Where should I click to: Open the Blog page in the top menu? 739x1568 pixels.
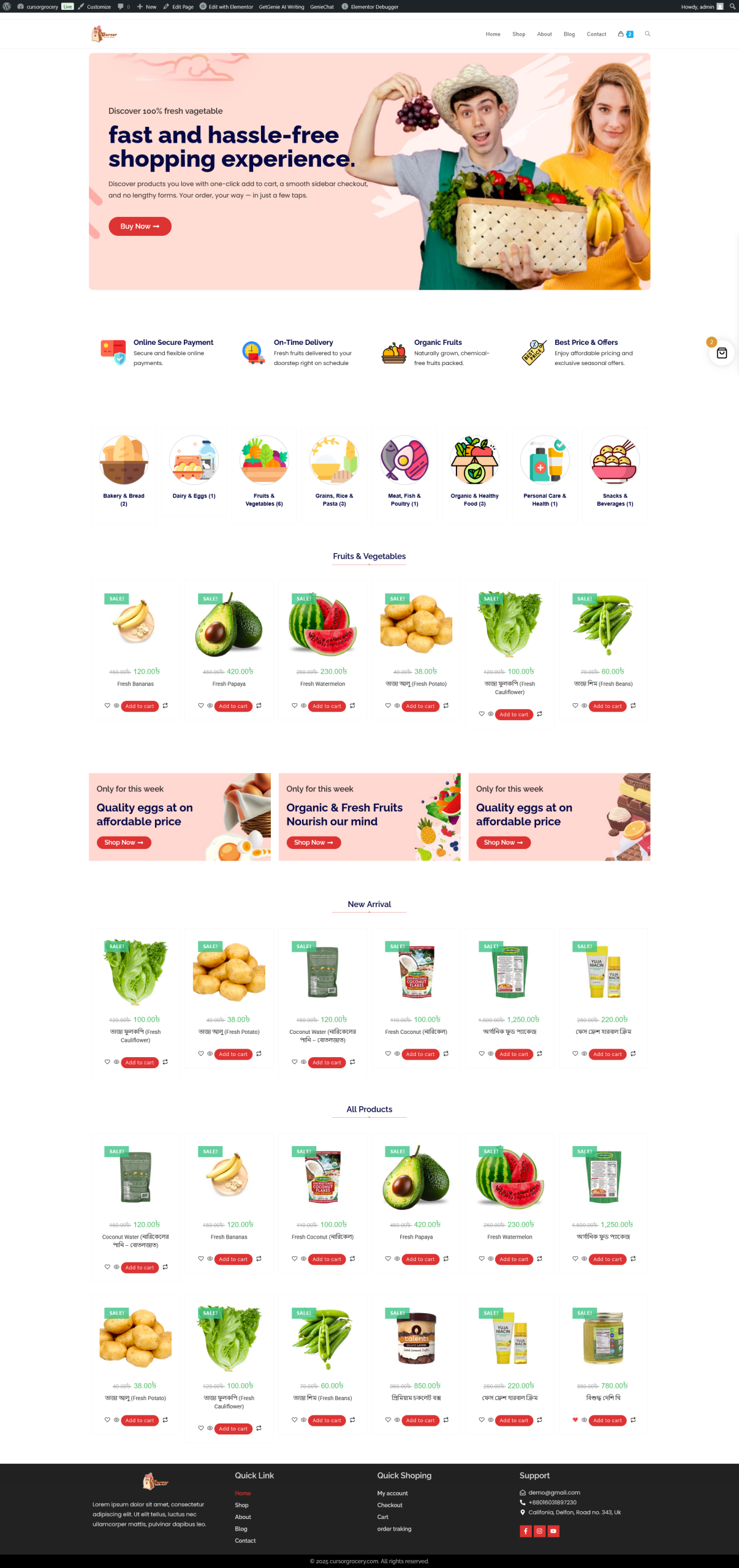click(x=569, y=34)
